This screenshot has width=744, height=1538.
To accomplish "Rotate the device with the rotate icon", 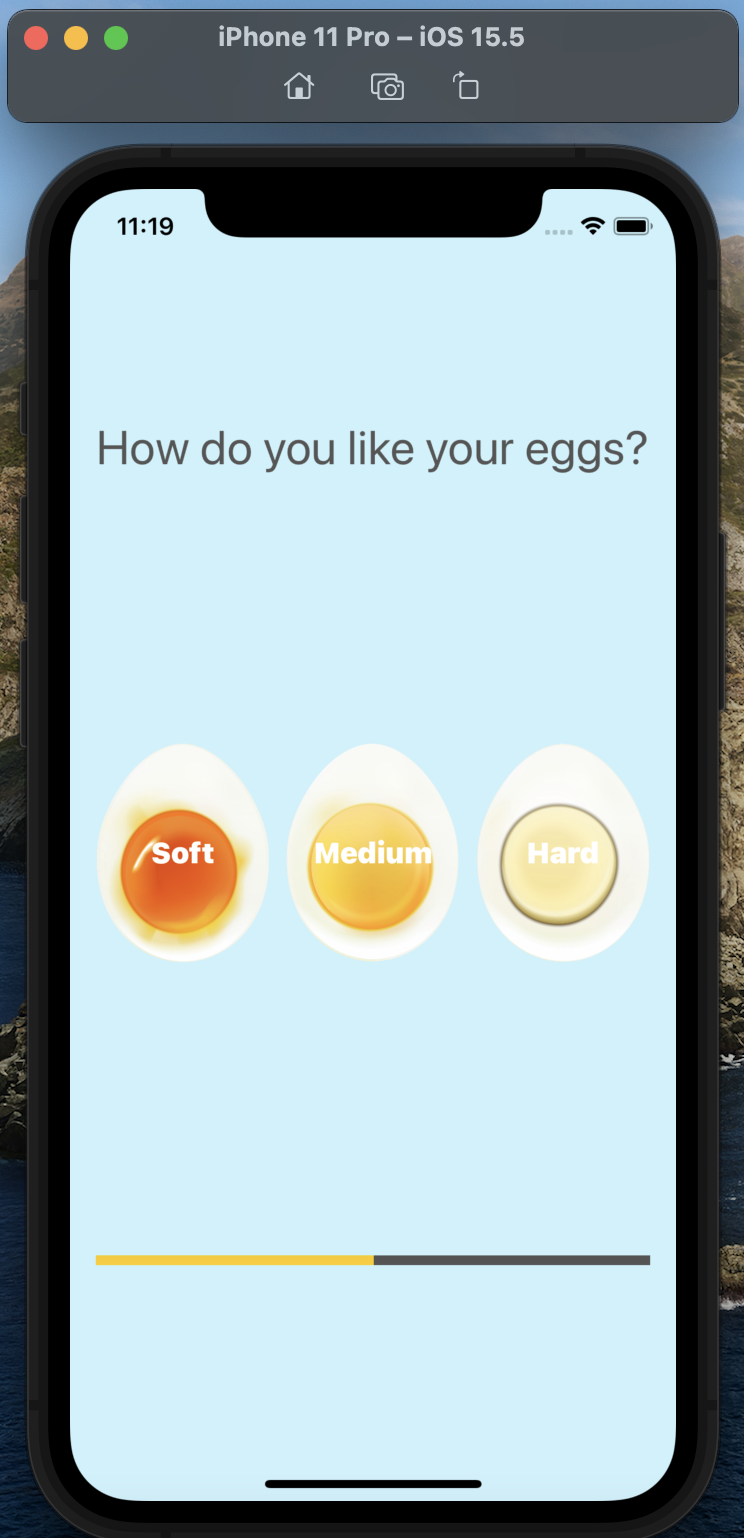I will tap(466, 86).
